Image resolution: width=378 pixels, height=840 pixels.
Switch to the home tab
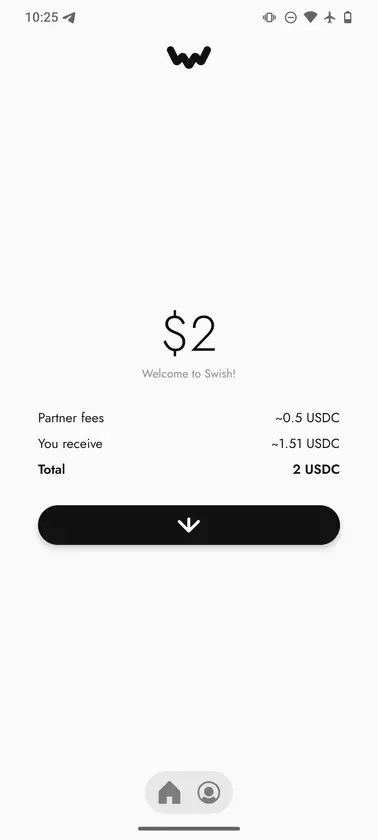(x=169, y=792)
